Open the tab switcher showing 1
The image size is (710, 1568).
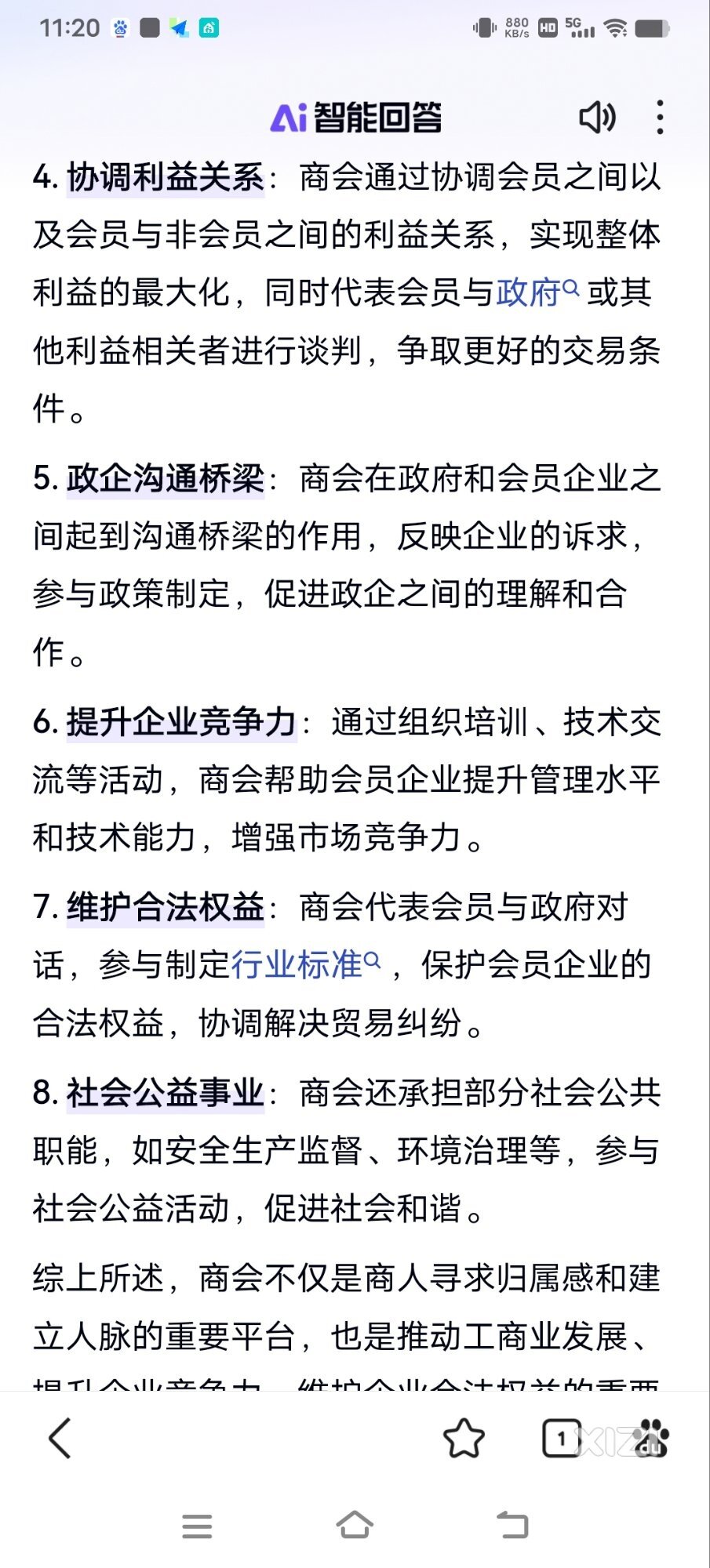(x=562, y=1438)
